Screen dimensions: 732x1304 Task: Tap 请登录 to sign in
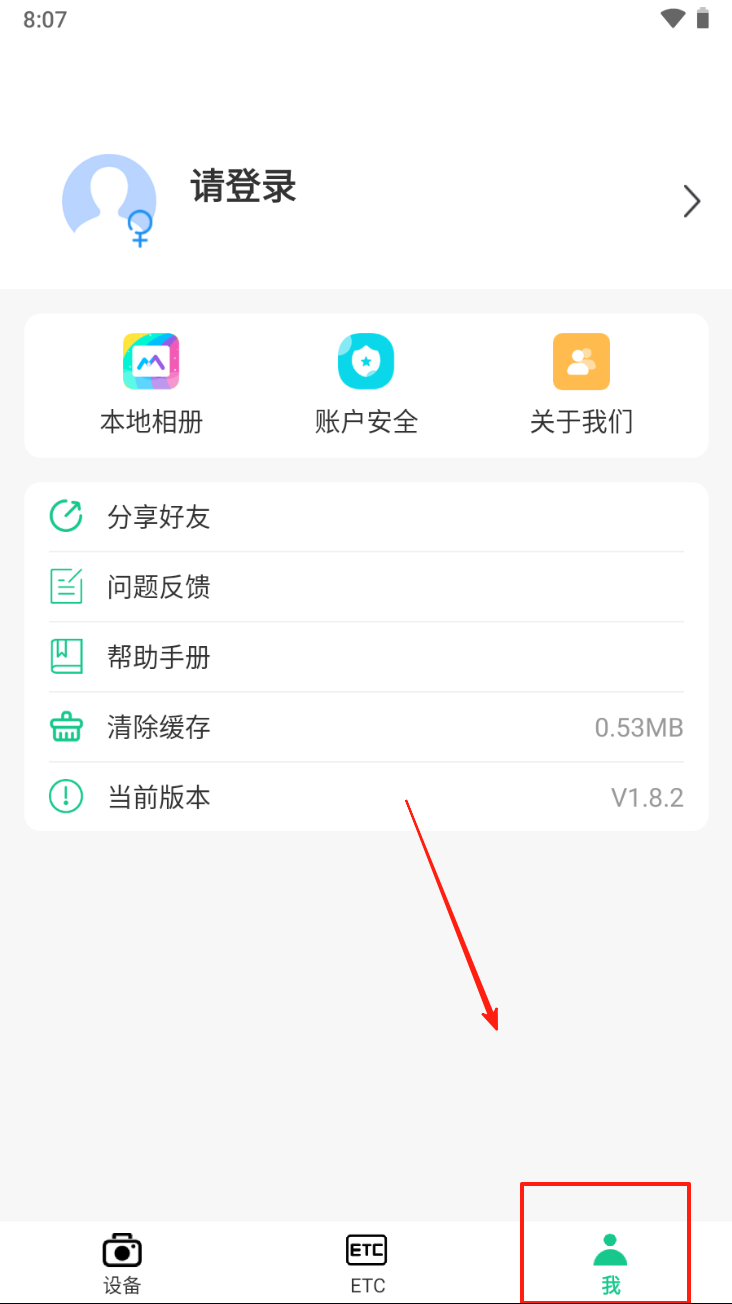(x=243, y=187)
